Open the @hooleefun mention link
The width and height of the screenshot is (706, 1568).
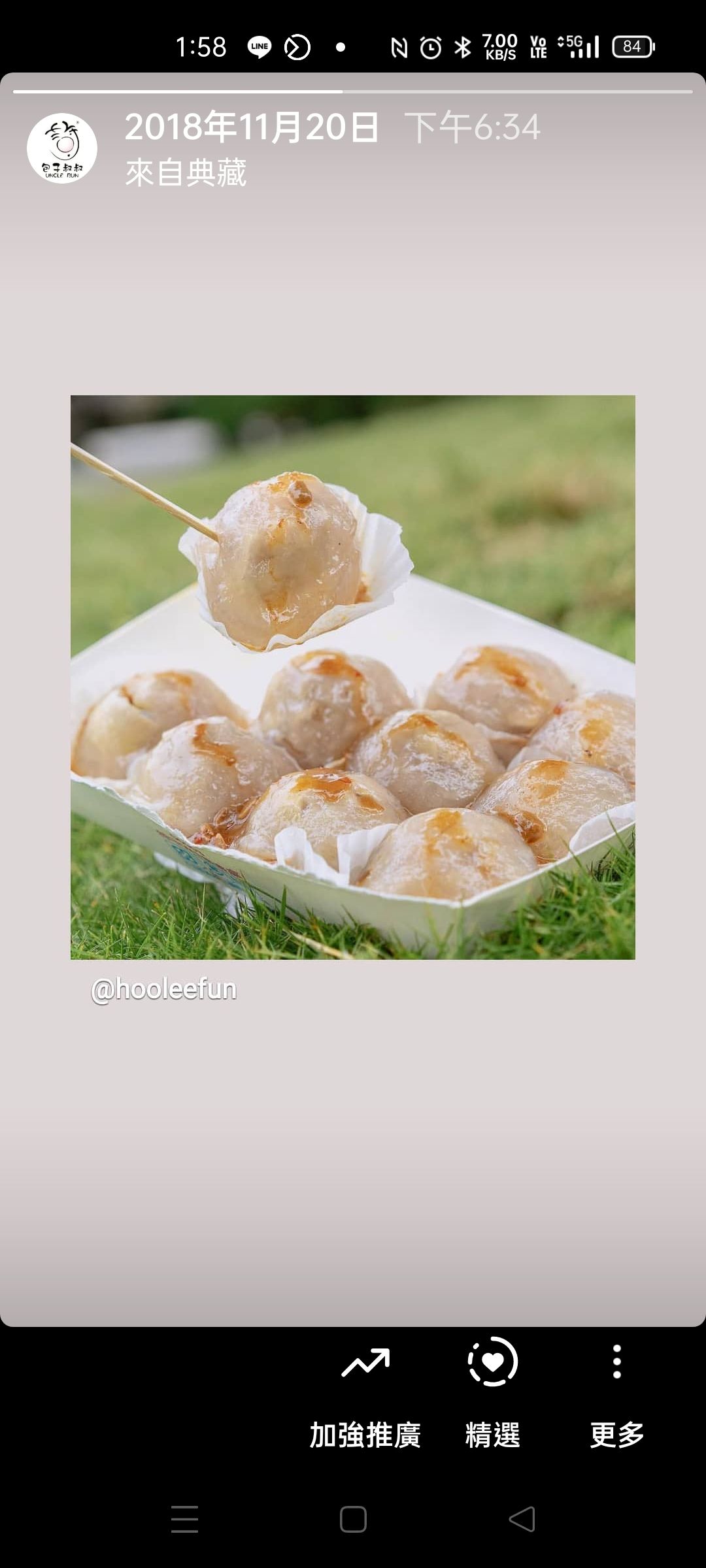coord(163,989)
